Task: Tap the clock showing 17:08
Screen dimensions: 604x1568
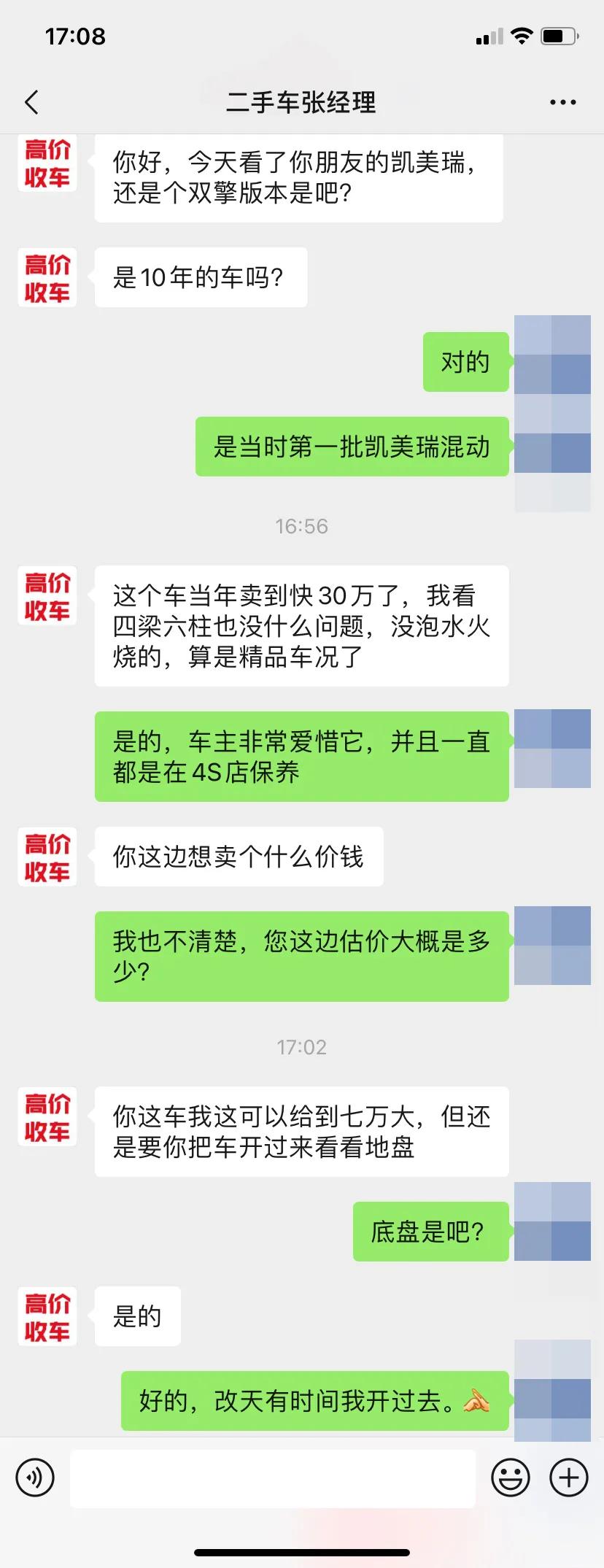Action: pos(76,35)
